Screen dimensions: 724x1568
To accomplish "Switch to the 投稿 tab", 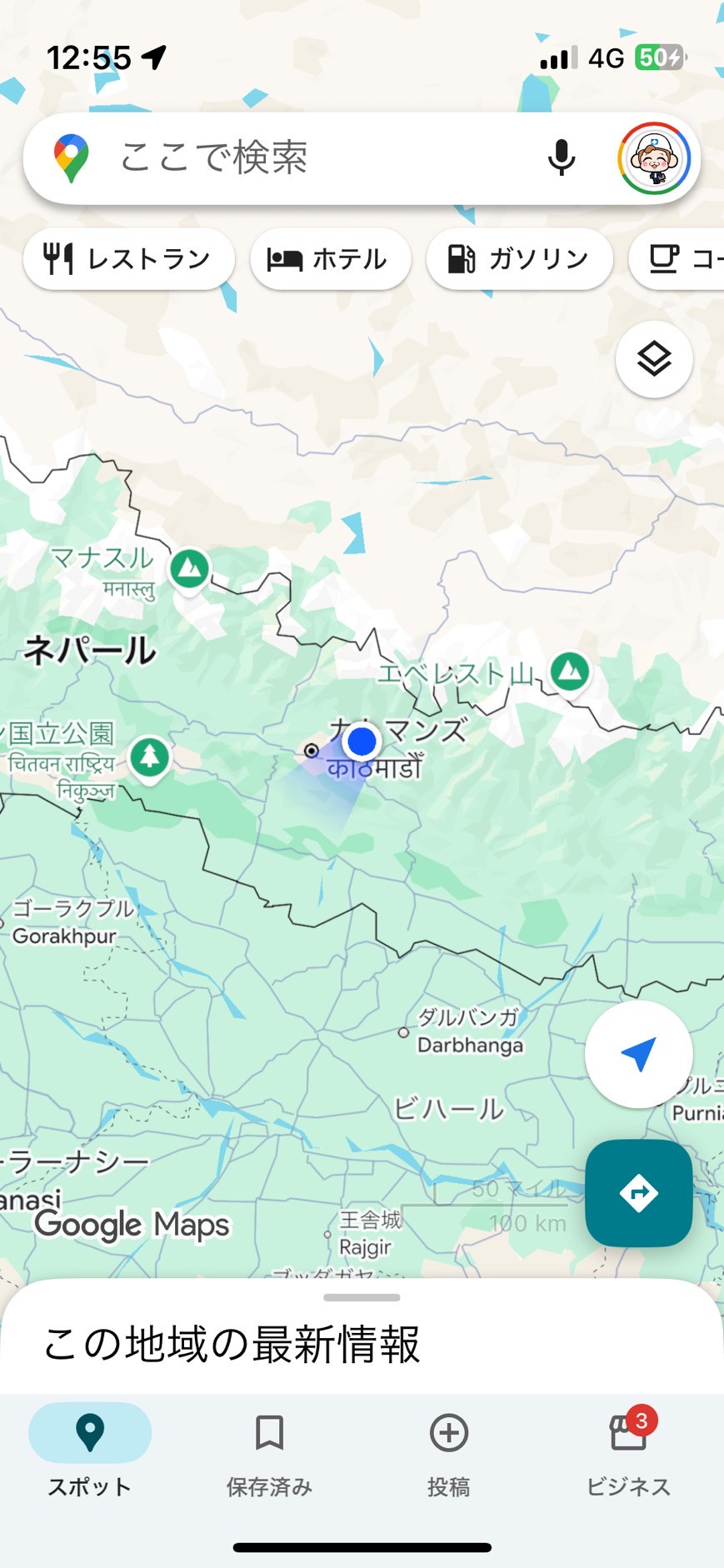I will pos(449,1451).
